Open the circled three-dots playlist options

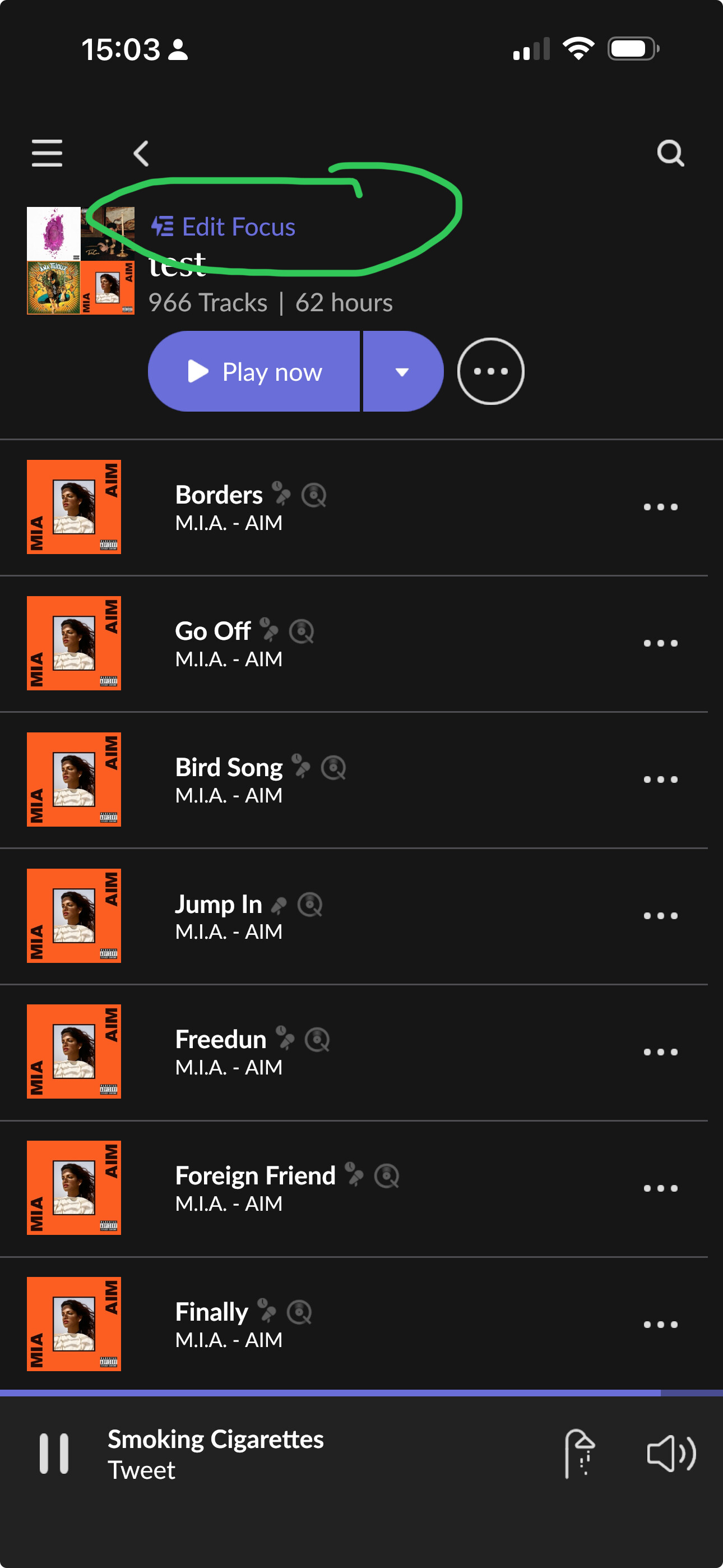click(490, 371)
